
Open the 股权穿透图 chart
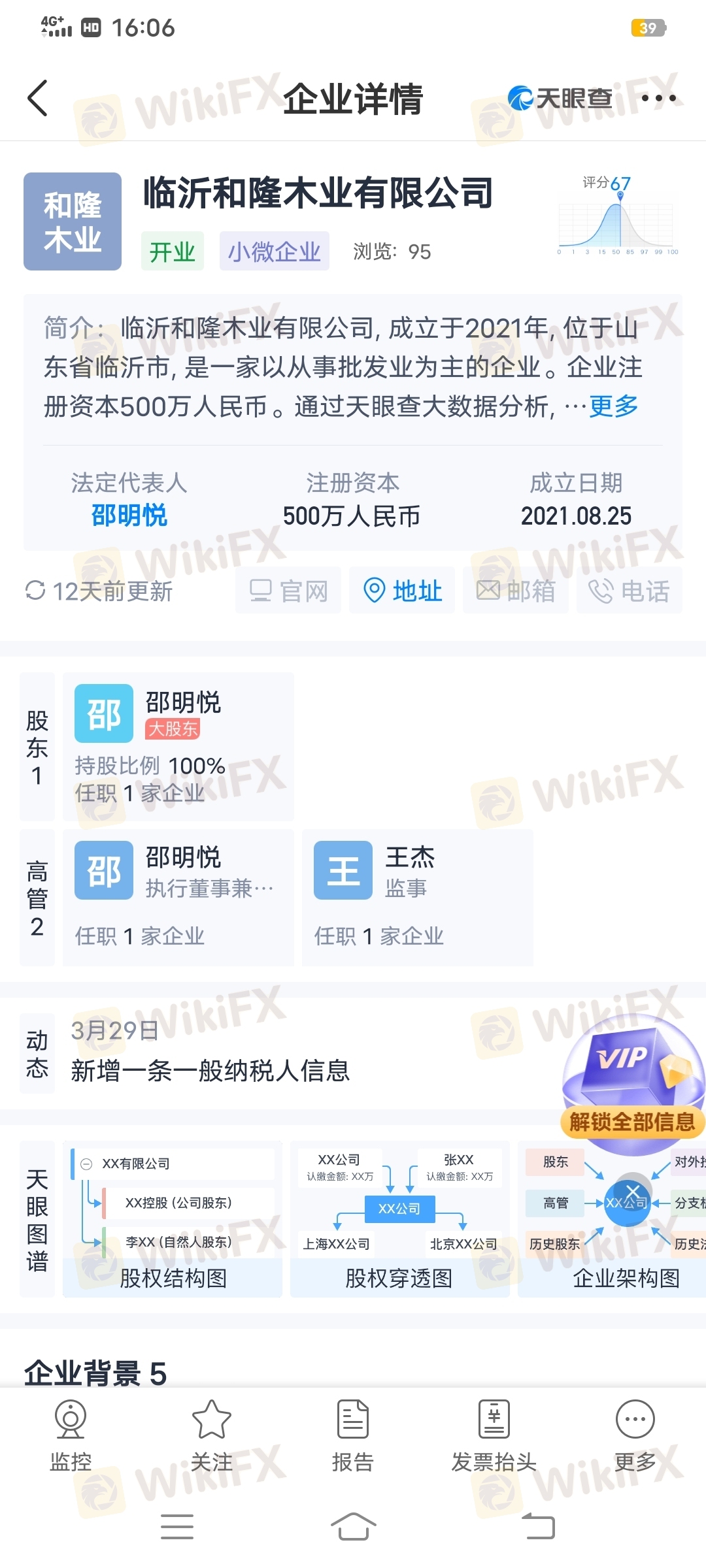[x=399, y=1219]
